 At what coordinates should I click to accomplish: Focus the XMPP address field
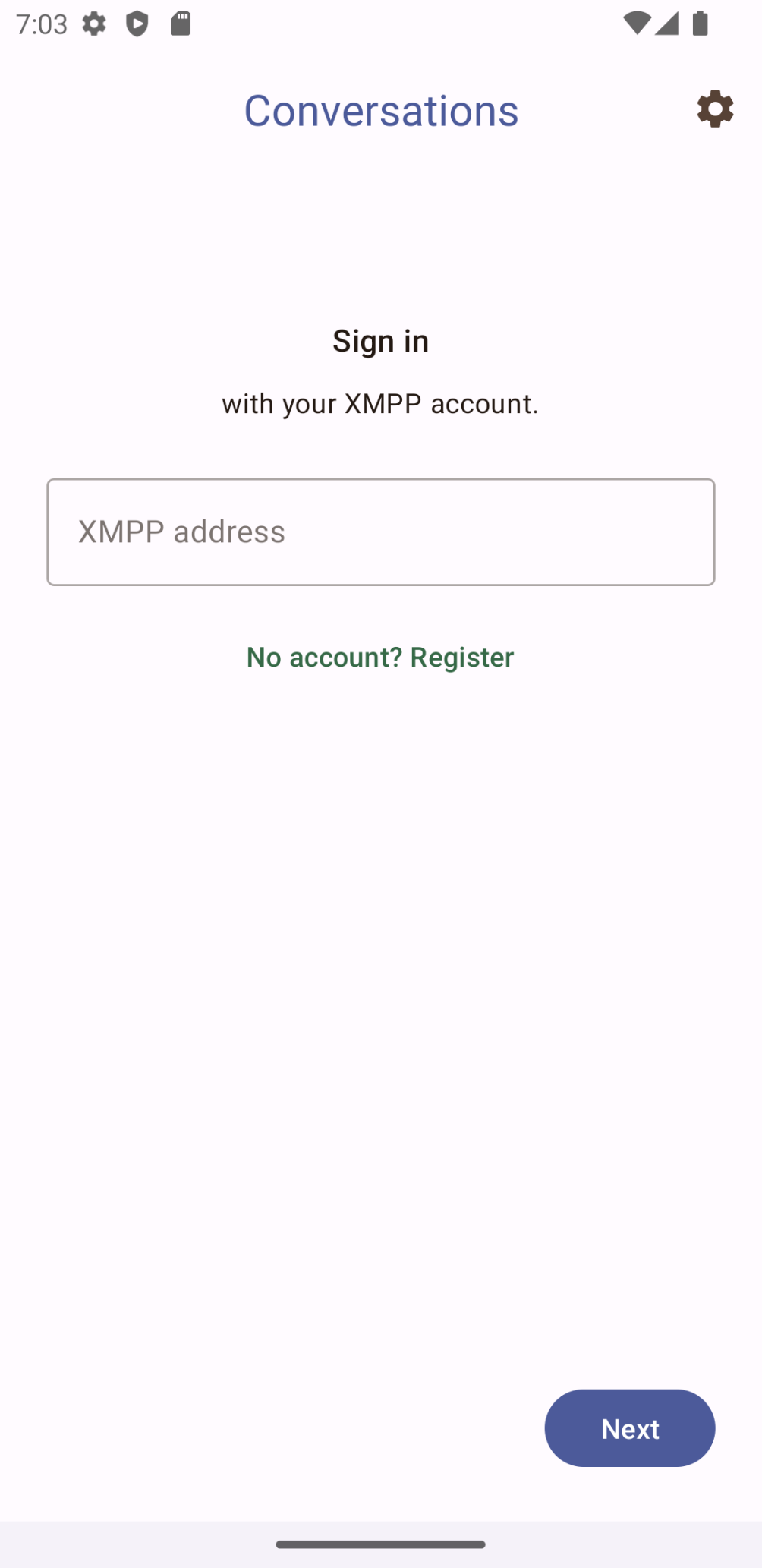pos(380,532)
